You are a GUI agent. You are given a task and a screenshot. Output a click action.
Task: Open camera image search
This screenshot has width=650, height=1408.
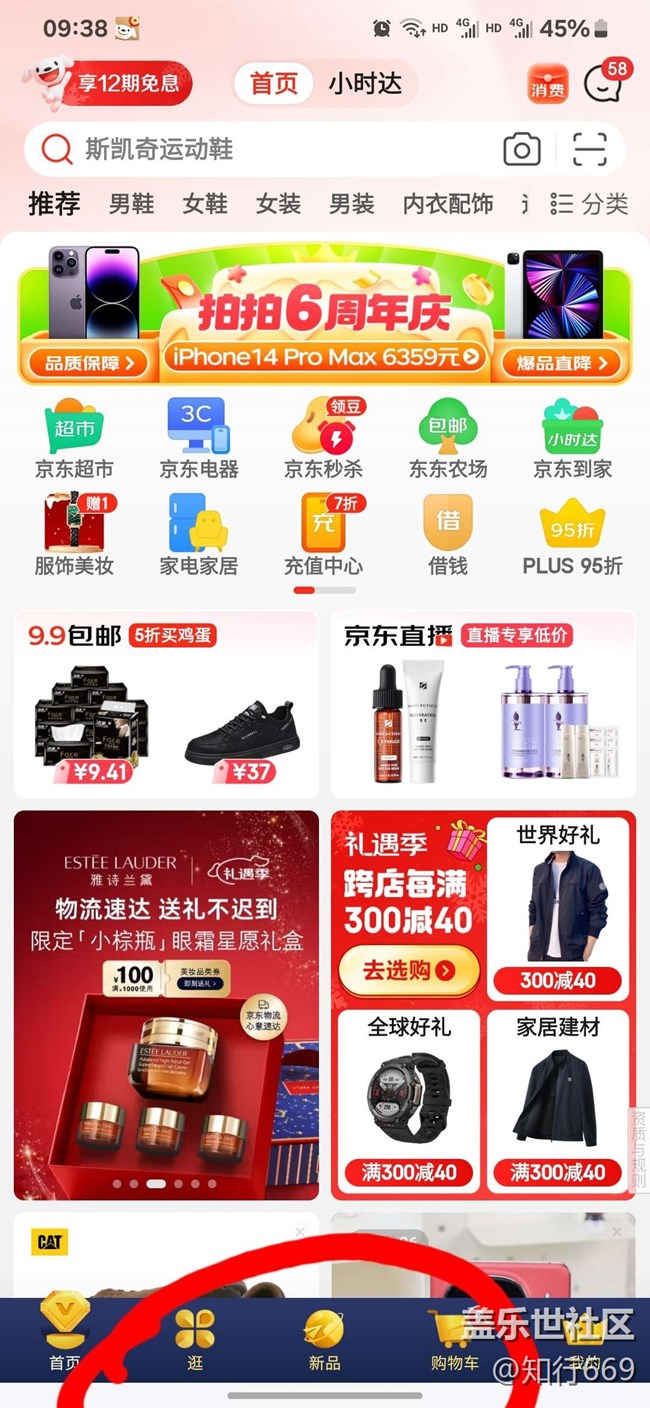(x=521, y=150)
